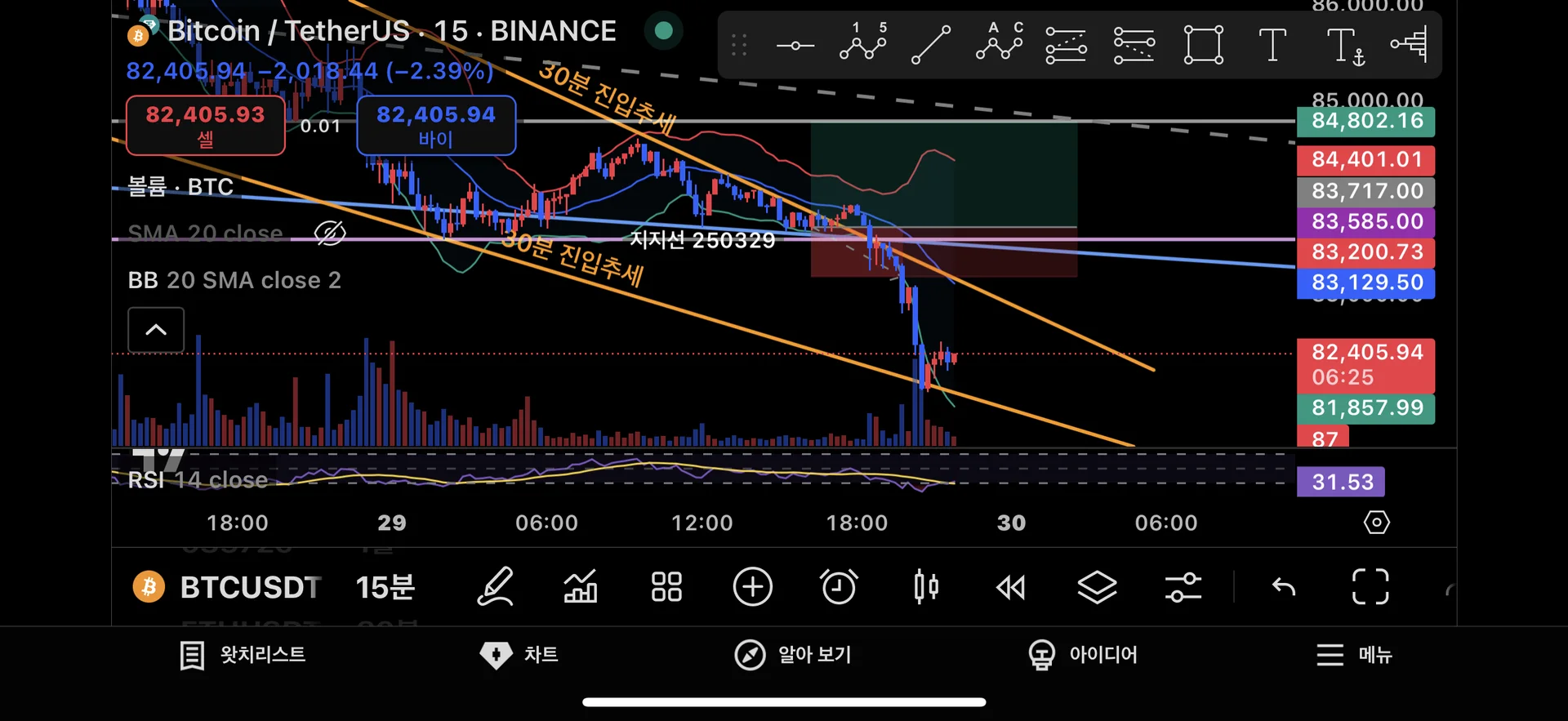Start bar replay with the rewind icon

(x=1011, y=587)
